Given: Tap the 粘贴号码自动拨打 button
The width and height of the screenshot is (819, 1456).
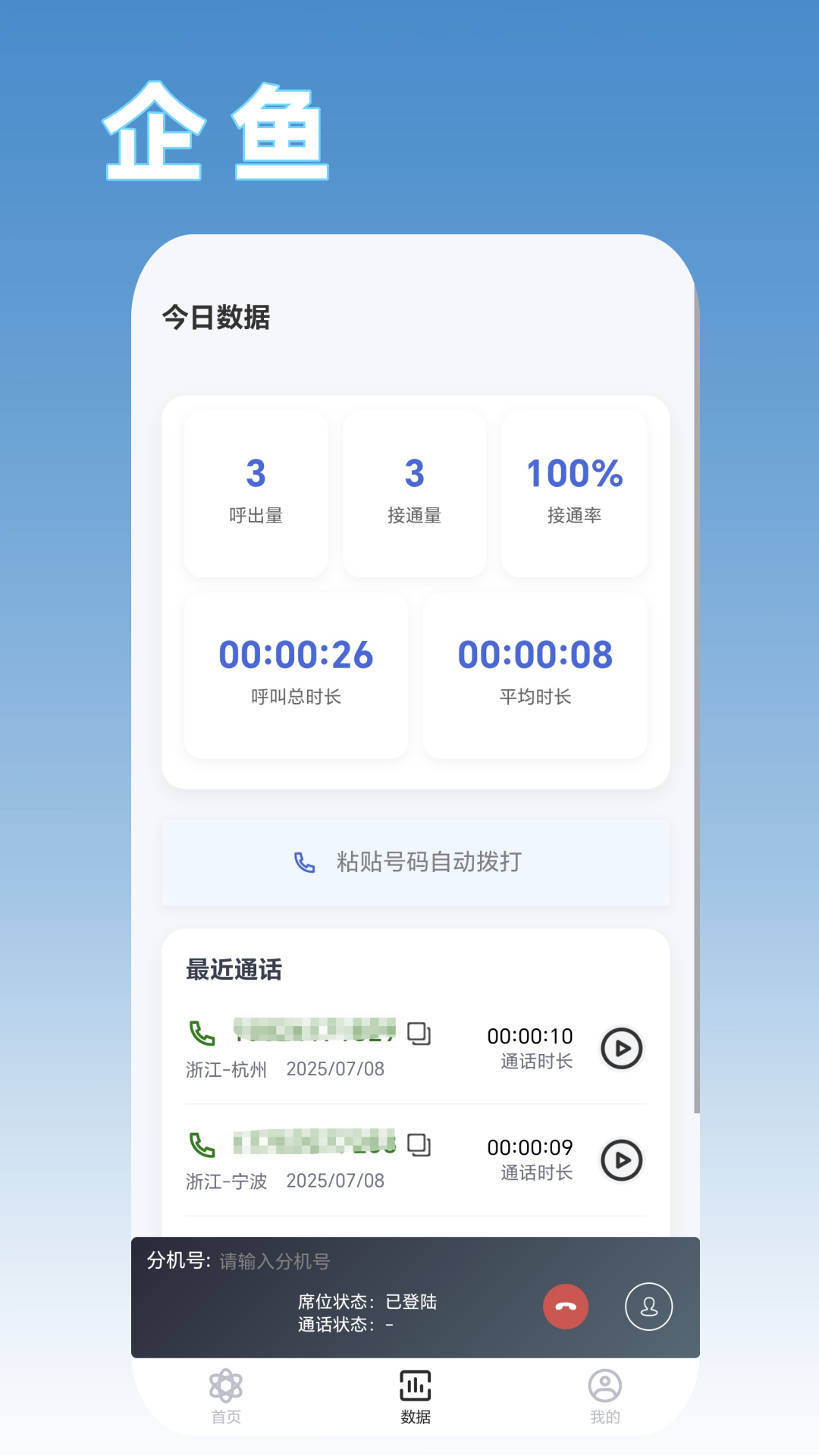Looking at the screenshot, I should [x=416, y=861].
